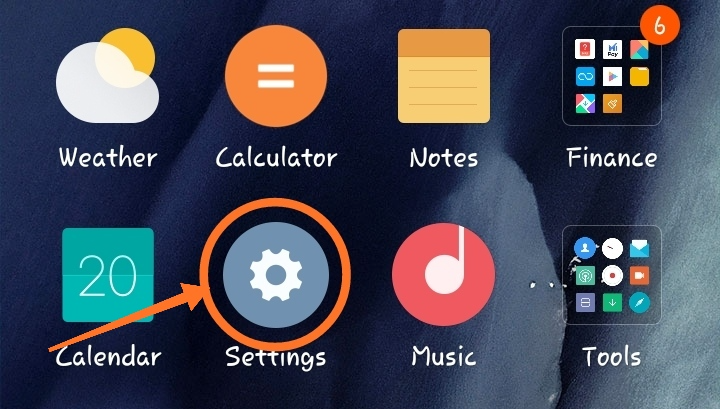This screenshot has height=409, width=720.
Task: Open the Tools folder
Action: point(611,275)
